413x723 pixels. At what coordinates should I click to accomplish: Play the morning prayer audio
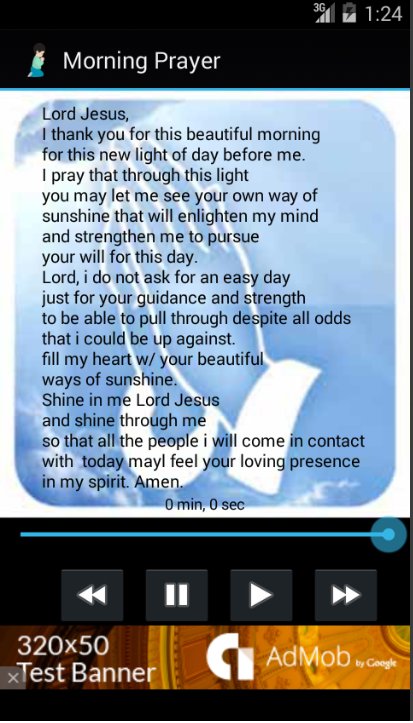261,595
